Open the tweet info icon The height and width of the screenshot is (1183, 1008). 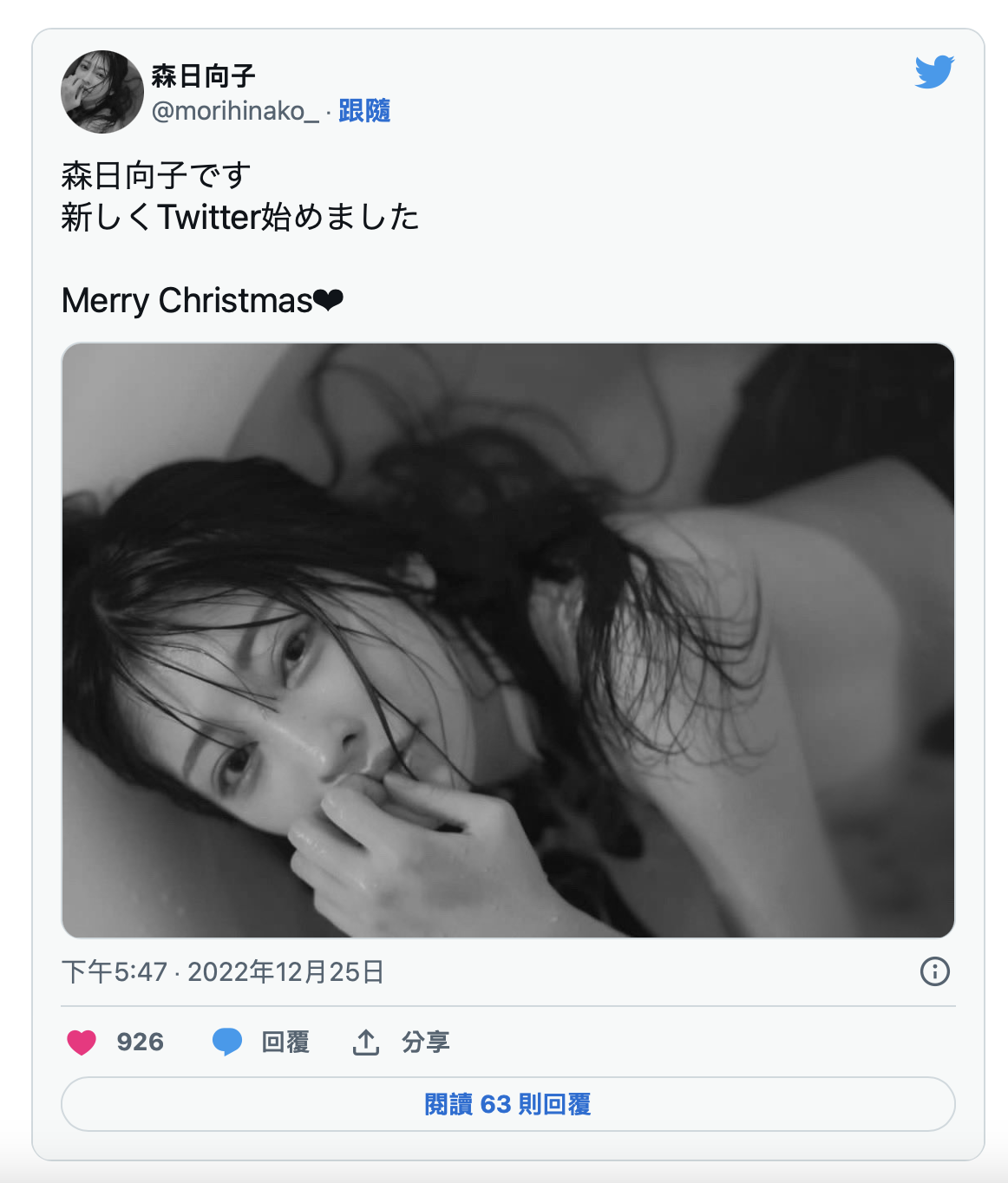934,971
